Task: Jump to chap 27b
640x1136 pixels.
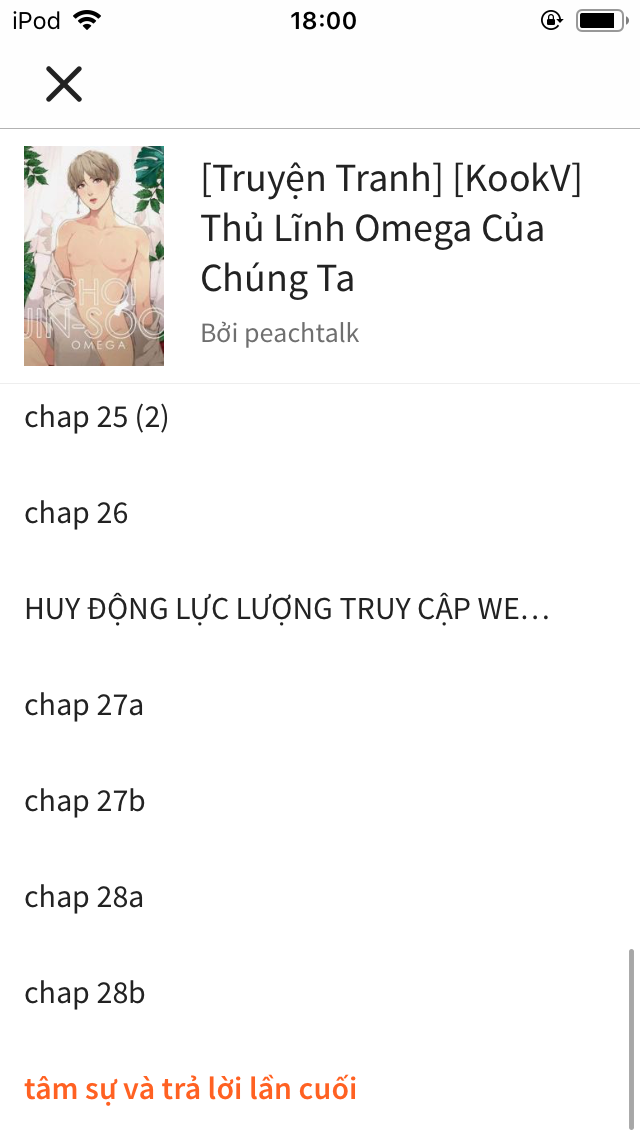Action: tap(85, 801)
